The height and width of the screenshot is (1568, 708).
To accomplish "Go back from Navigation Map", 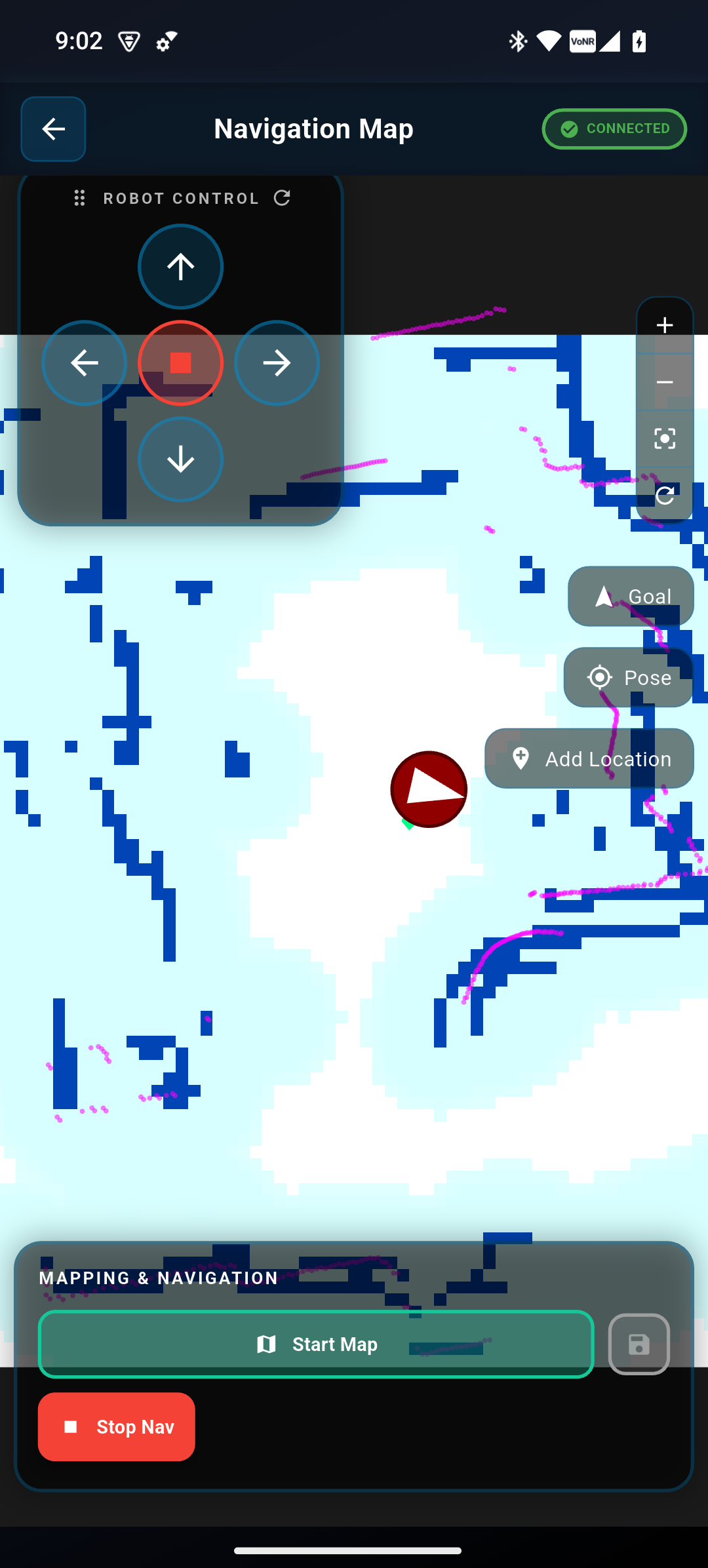I will pos(53,129).
